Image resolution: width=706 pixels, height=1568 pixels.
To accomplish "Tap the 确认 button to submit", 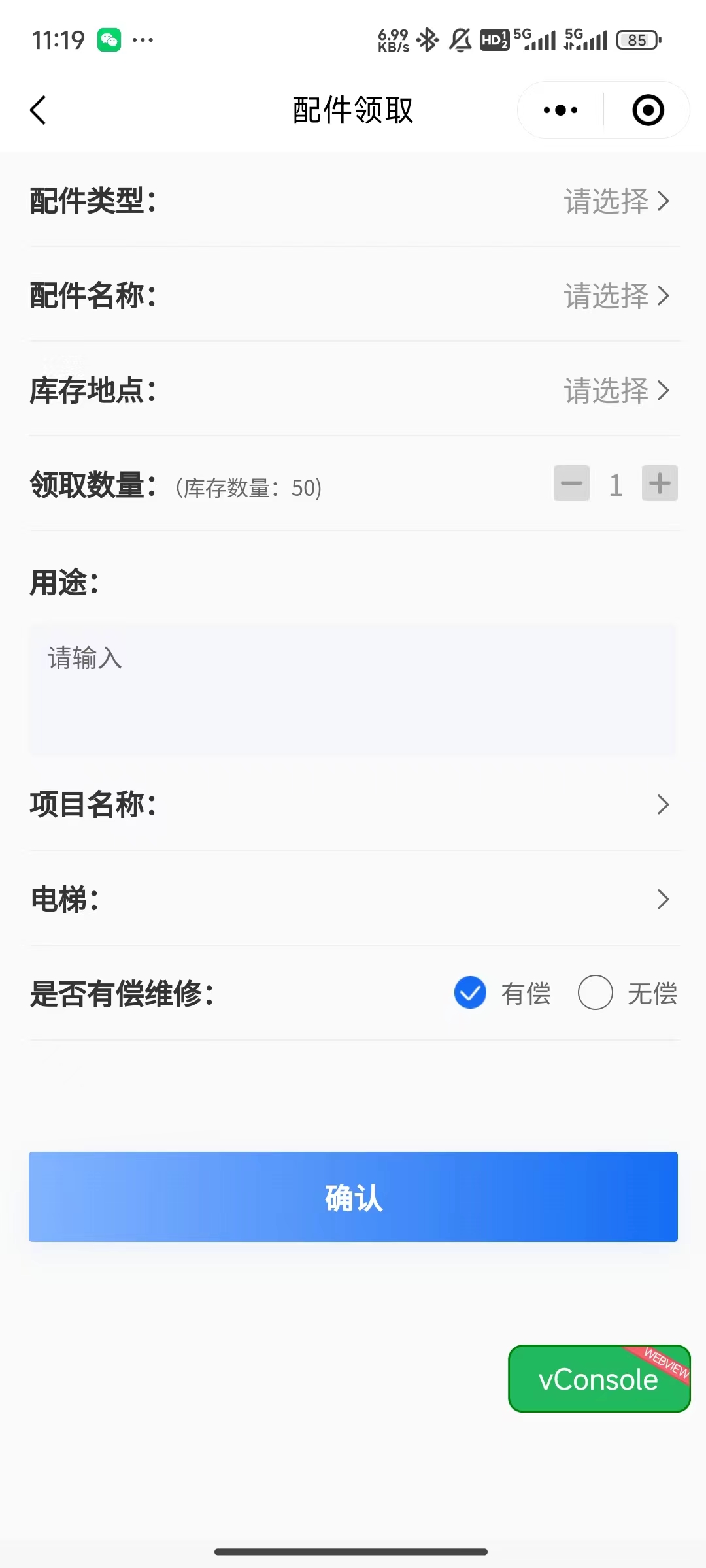I will tap(353, 1197).
